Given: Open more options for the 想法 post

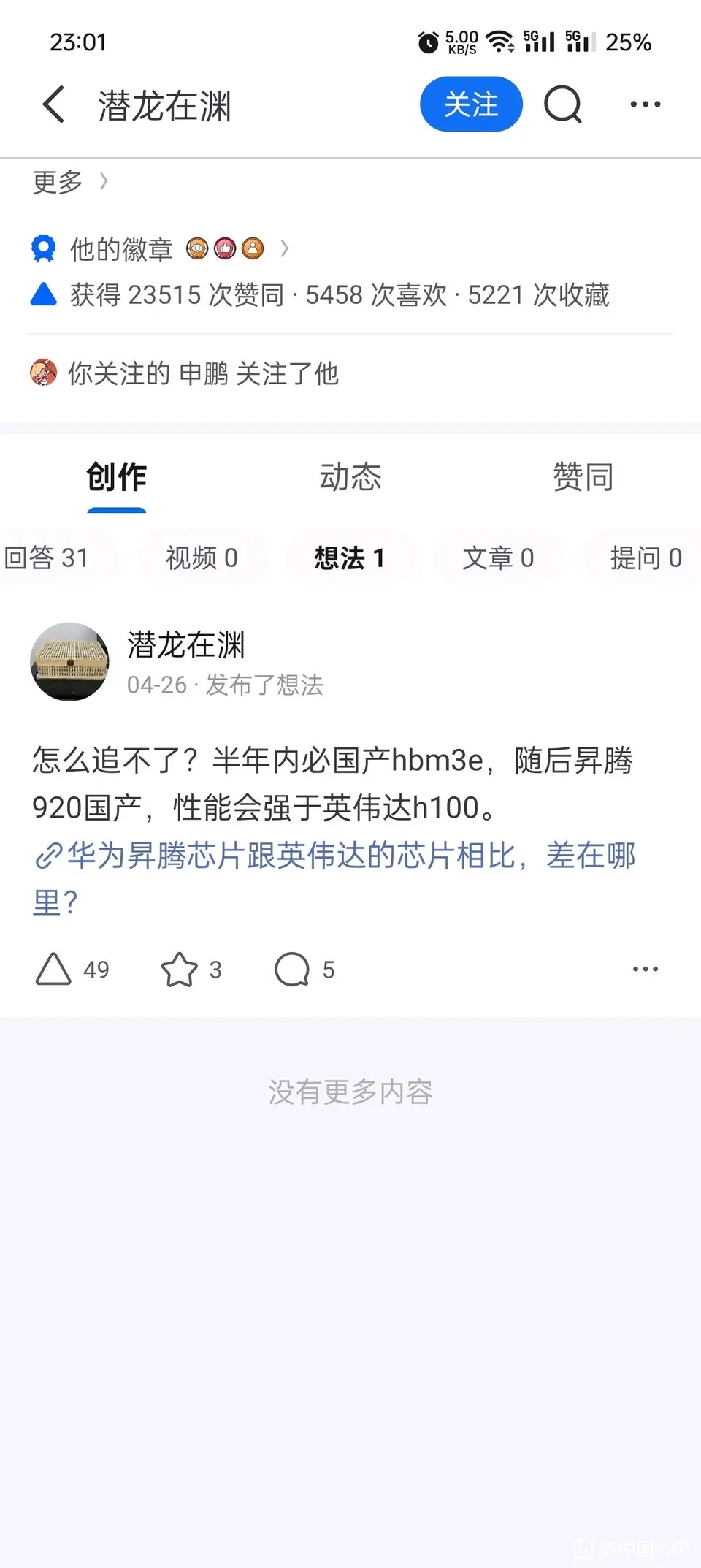Looking at the screenshot, I should click(646, 970).
